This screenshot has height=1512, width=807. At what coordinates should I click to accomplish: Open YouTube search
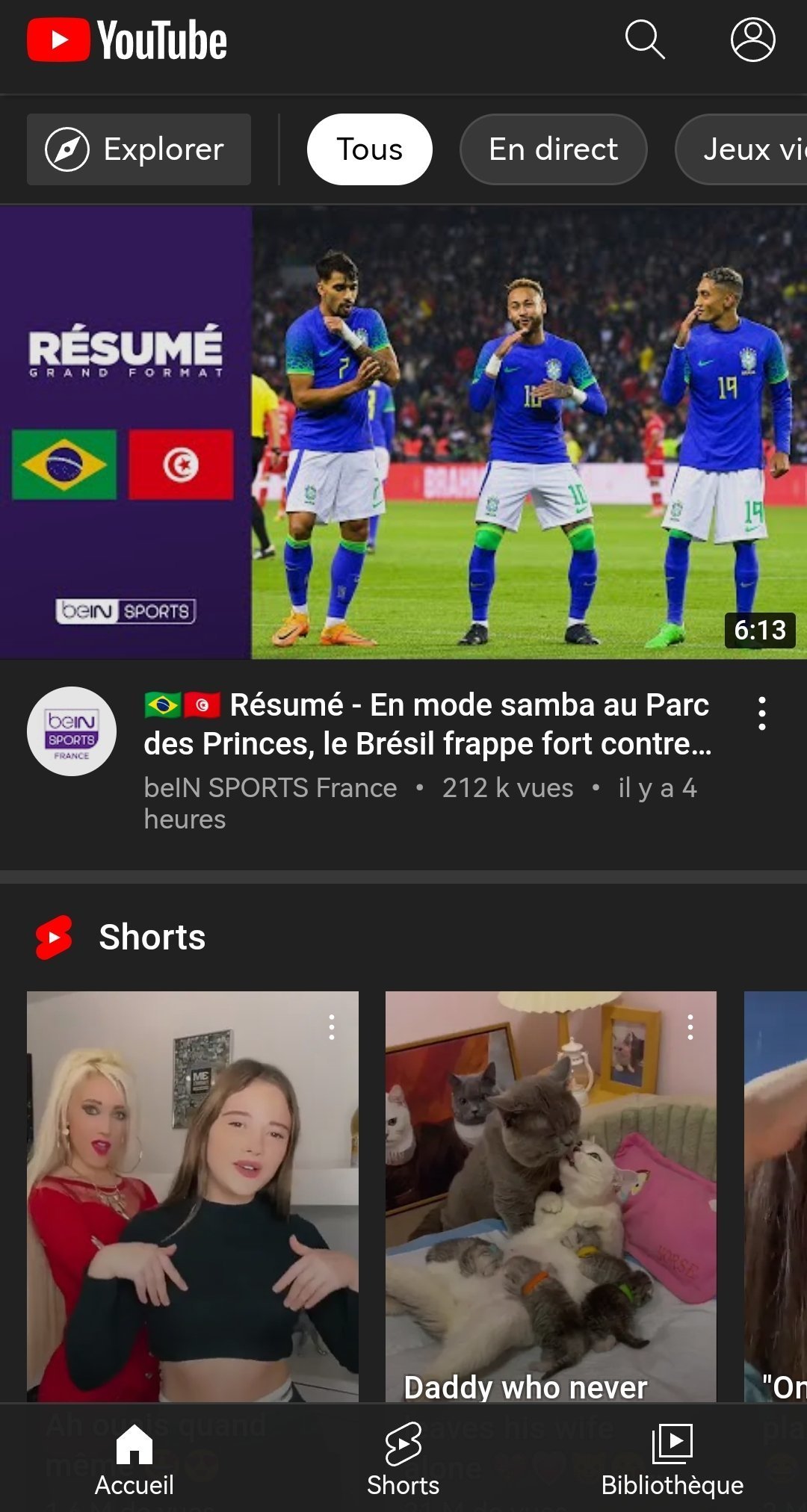(x=644, y=40)
